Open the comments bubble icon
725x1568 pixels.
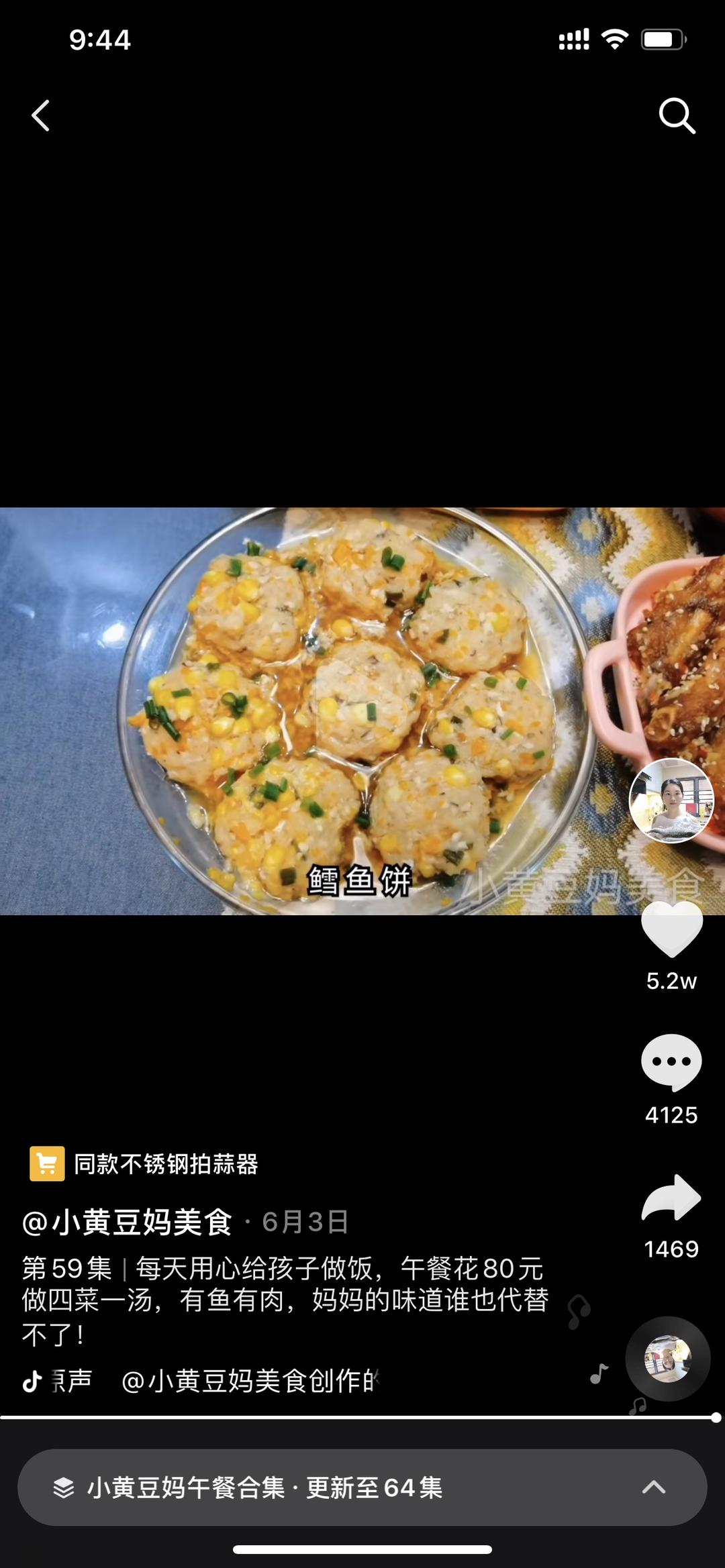tap(671, 1062)
